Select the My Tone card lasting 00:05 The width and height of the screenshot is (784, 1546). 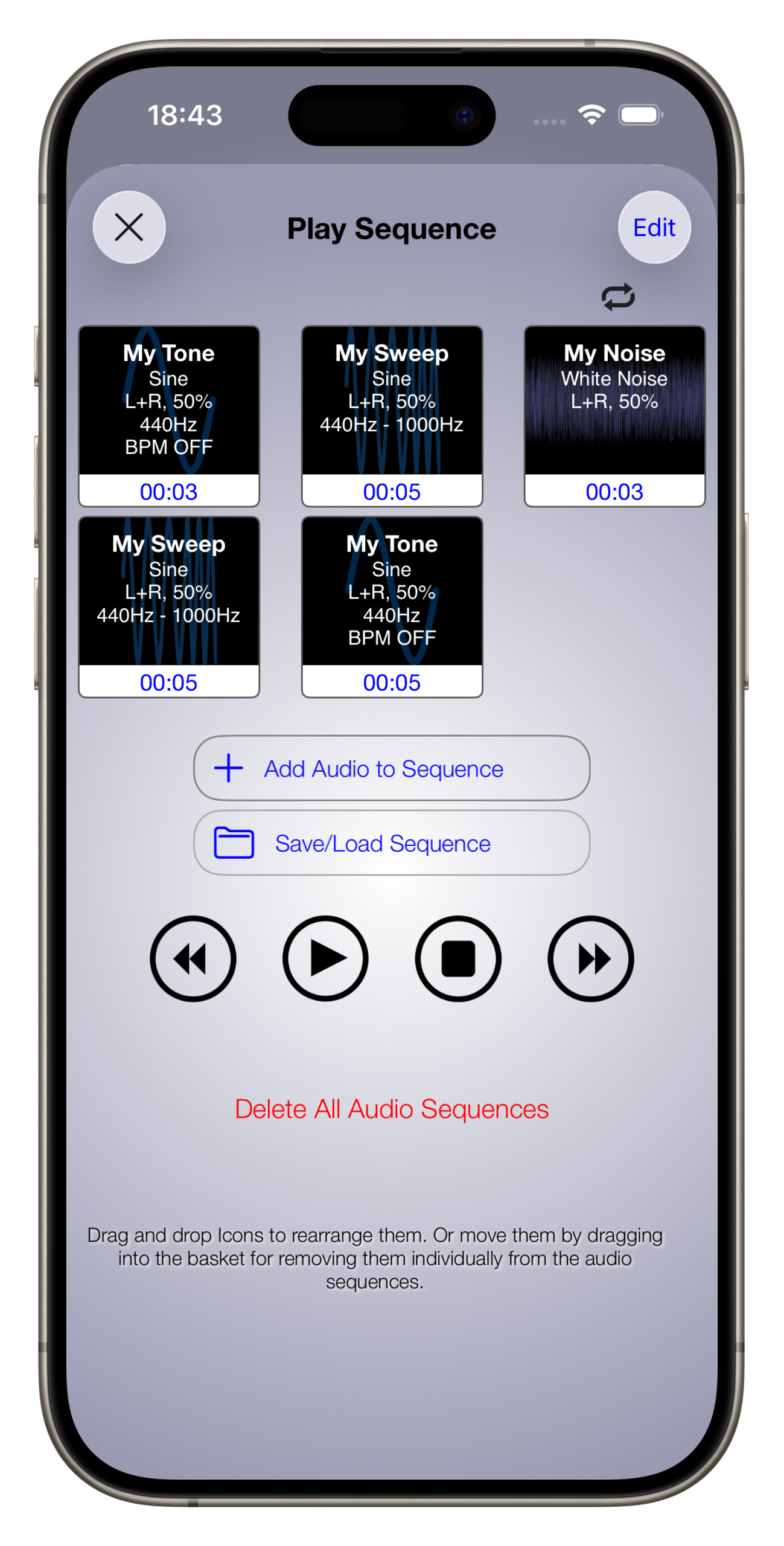click(x=392, y=606)
